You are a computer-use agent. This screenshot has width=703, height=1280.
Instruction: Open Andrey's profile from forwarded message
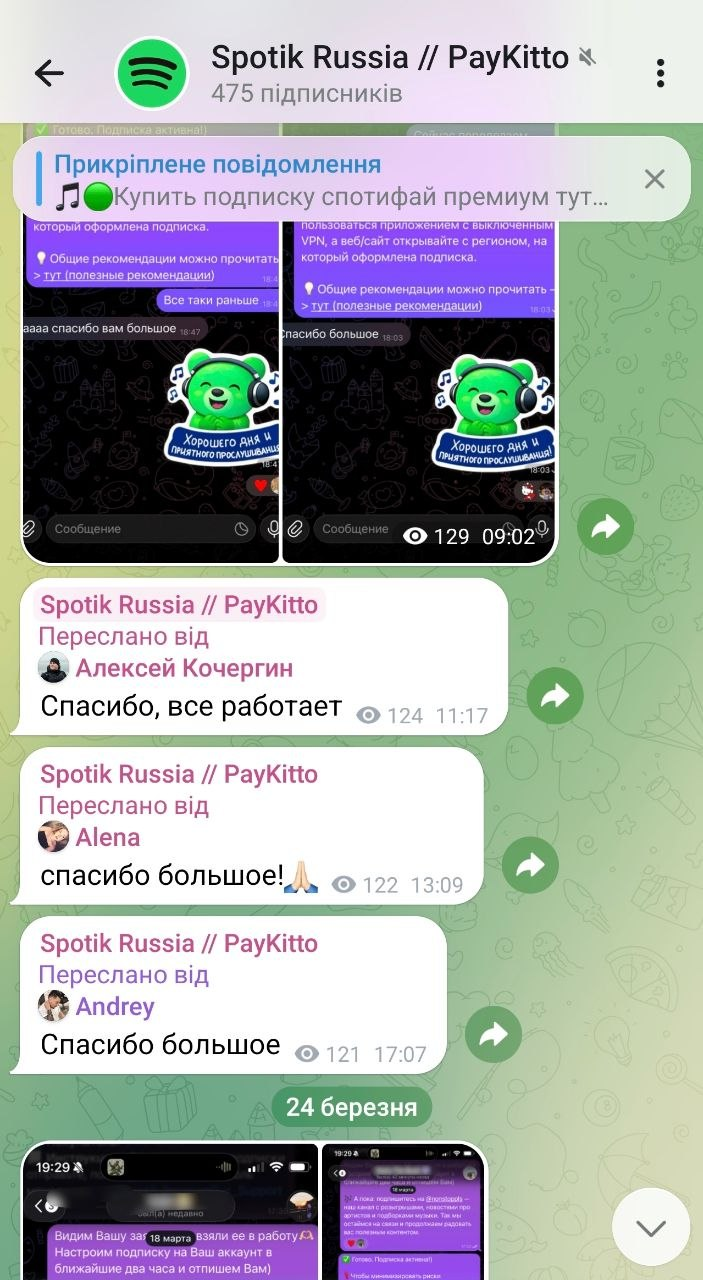tap(114, 1006)
